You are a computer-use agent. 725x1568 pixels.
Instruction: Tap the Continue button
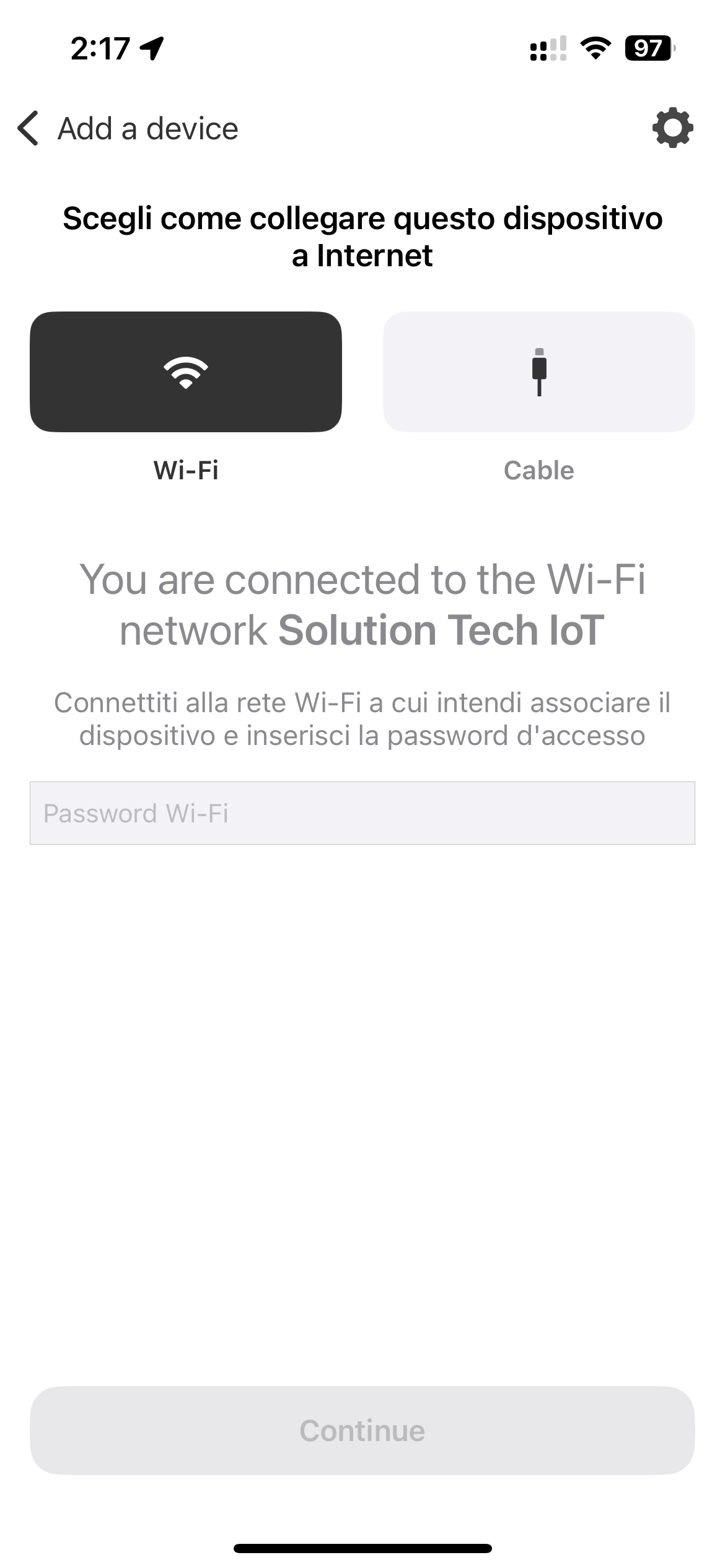tap(362, 1431)
